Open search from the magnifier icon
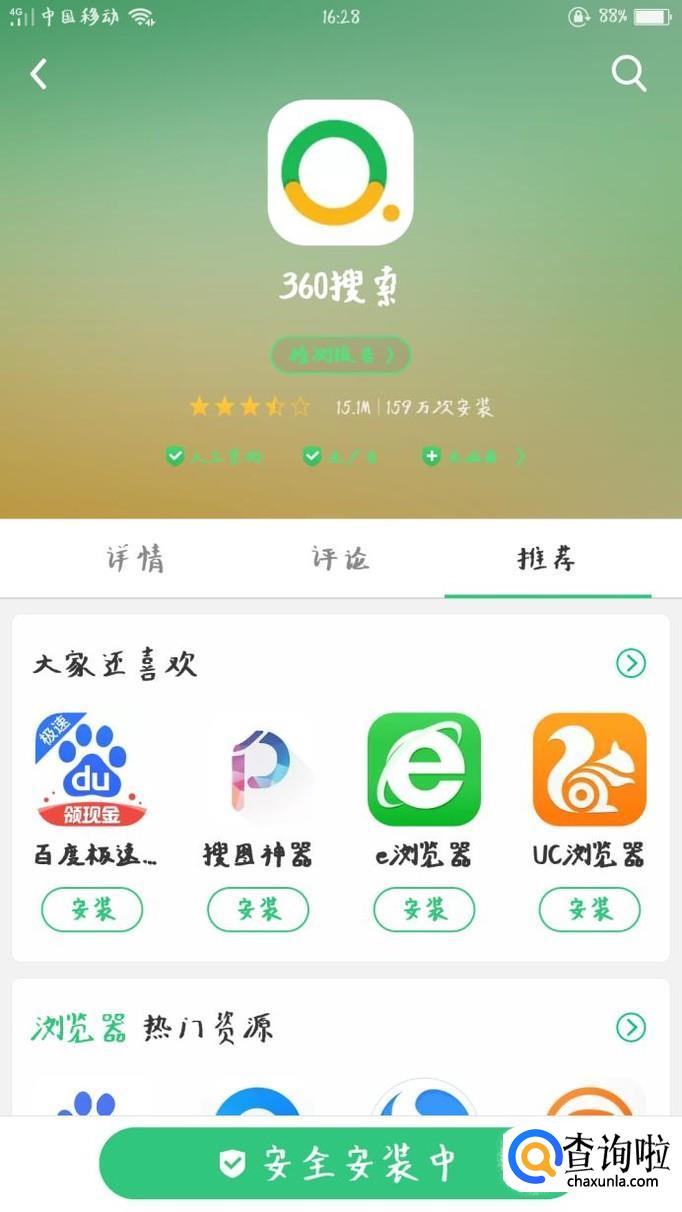682x1212 pixels. click(628, 73)
